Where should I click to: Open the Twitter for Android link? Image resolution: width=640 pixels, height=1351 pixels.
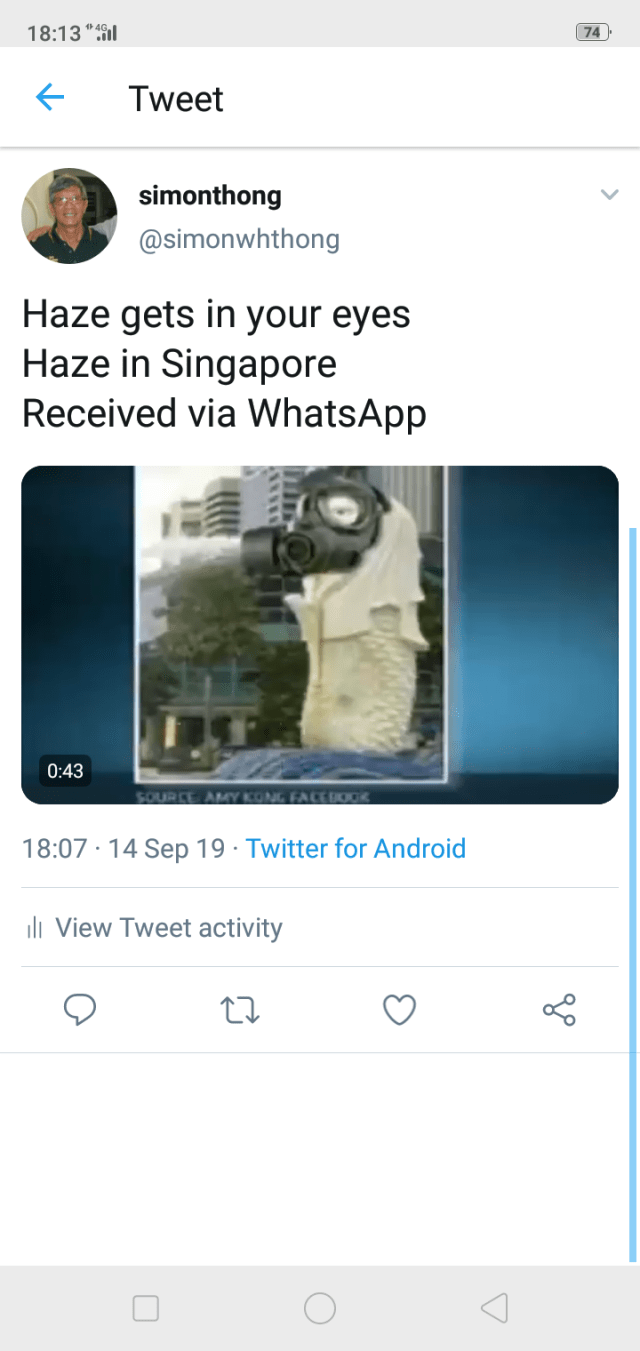tap(356, 848)
